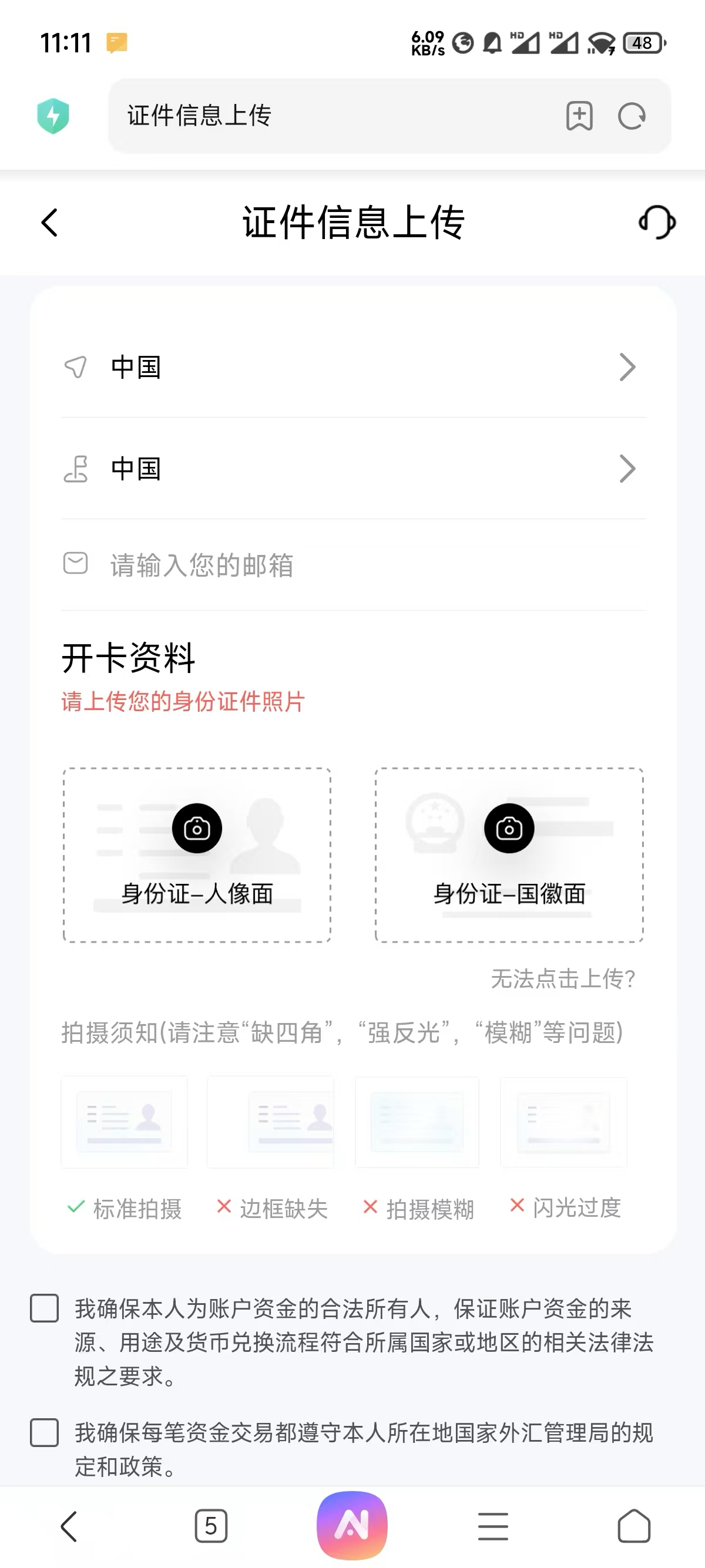Click the bookmark/add icon in address bar
The width and height of the screenshot is (705, 1568).
coord(579,116)
